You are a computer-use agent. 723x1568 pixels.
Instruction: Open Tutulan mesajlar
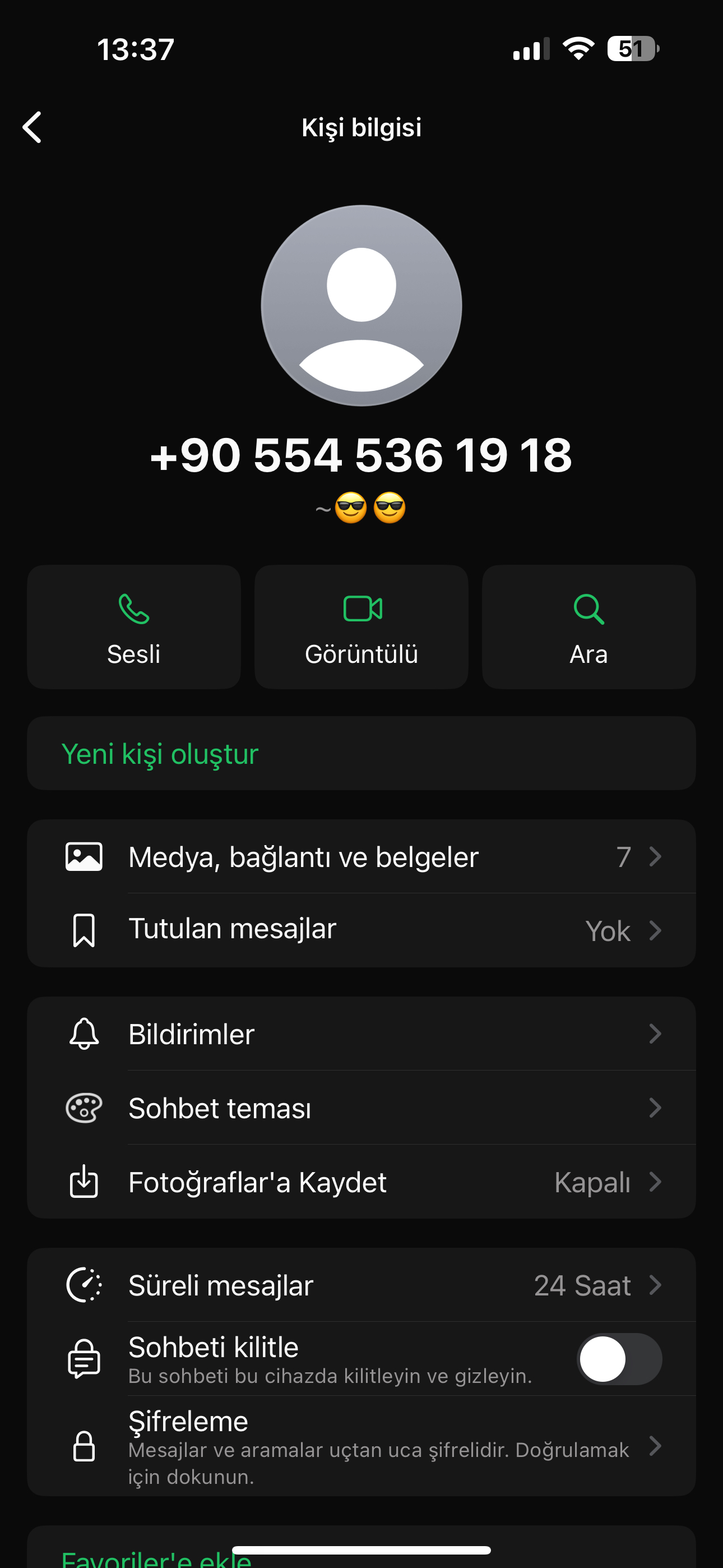[x=361, y=930]
